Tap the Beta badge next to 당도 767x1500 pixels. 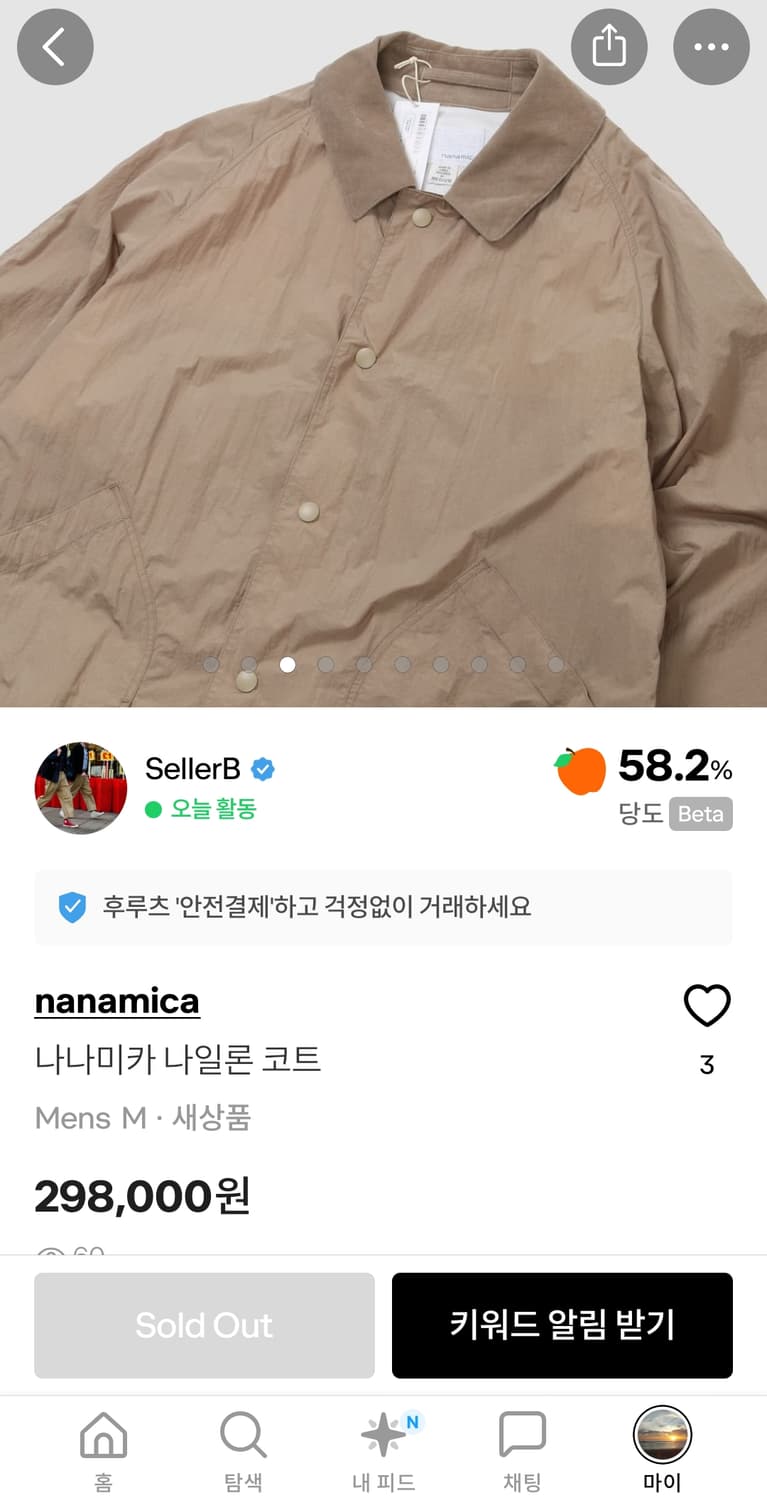701,814
